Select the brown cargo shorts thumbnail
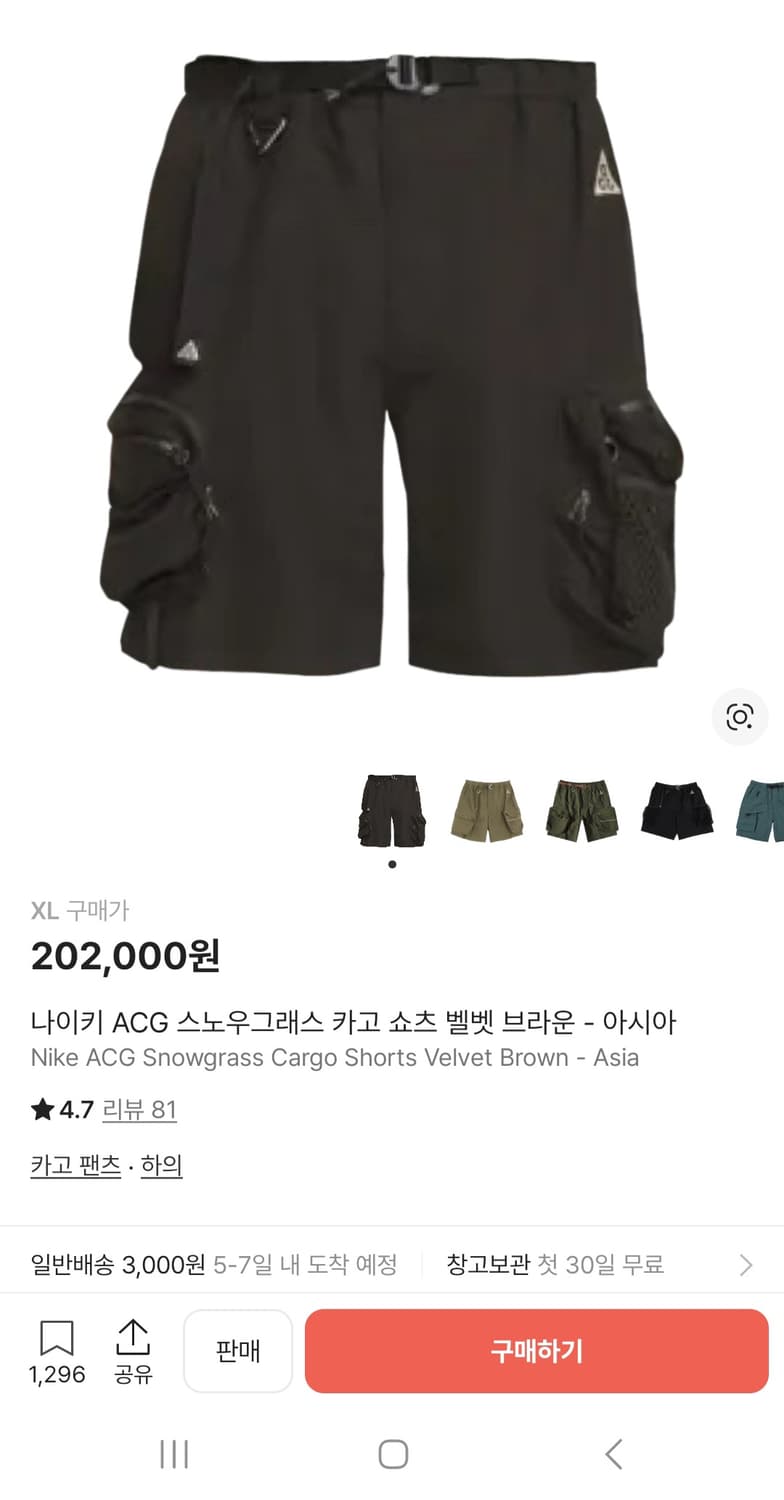Screen dimensions: 784x1500 391,810
